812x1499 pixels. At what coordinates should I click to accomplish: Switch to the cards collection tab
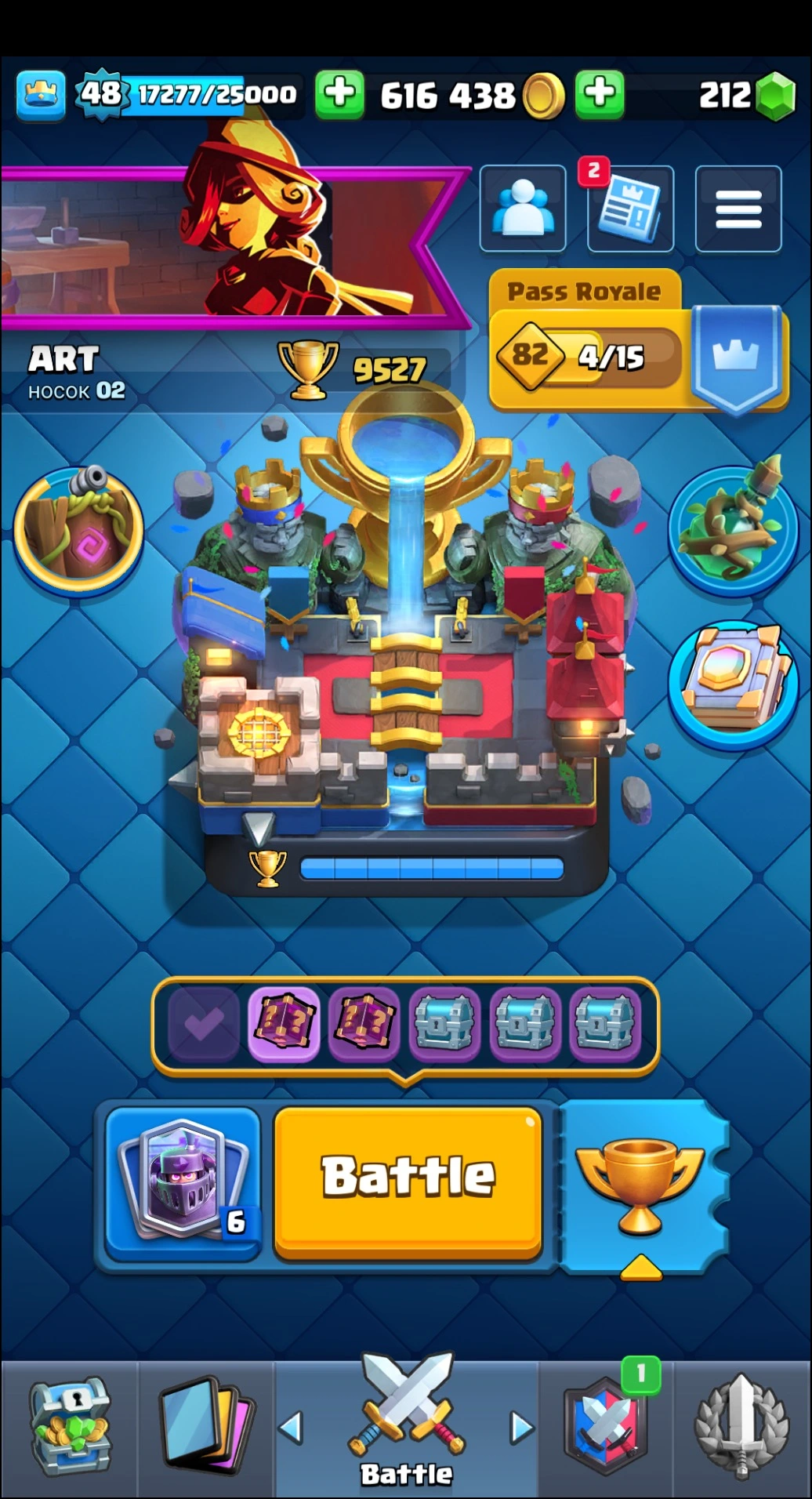206,1426
